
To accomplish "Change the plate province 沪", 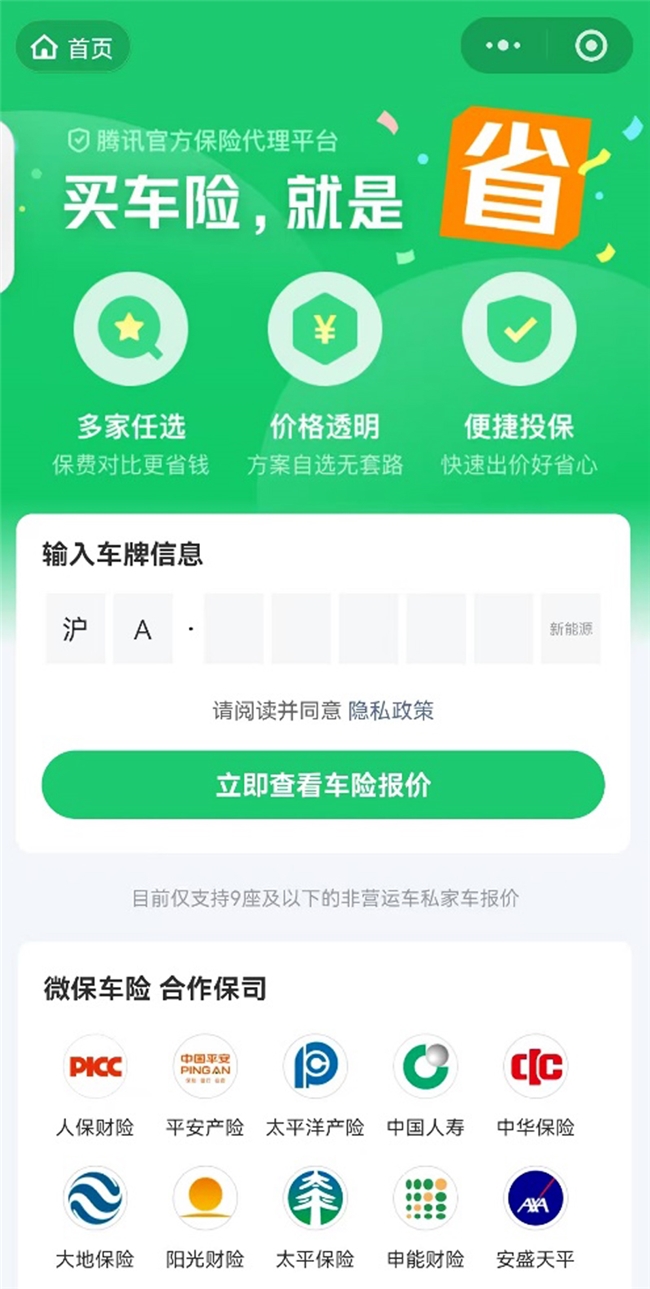I will (75, 629).
